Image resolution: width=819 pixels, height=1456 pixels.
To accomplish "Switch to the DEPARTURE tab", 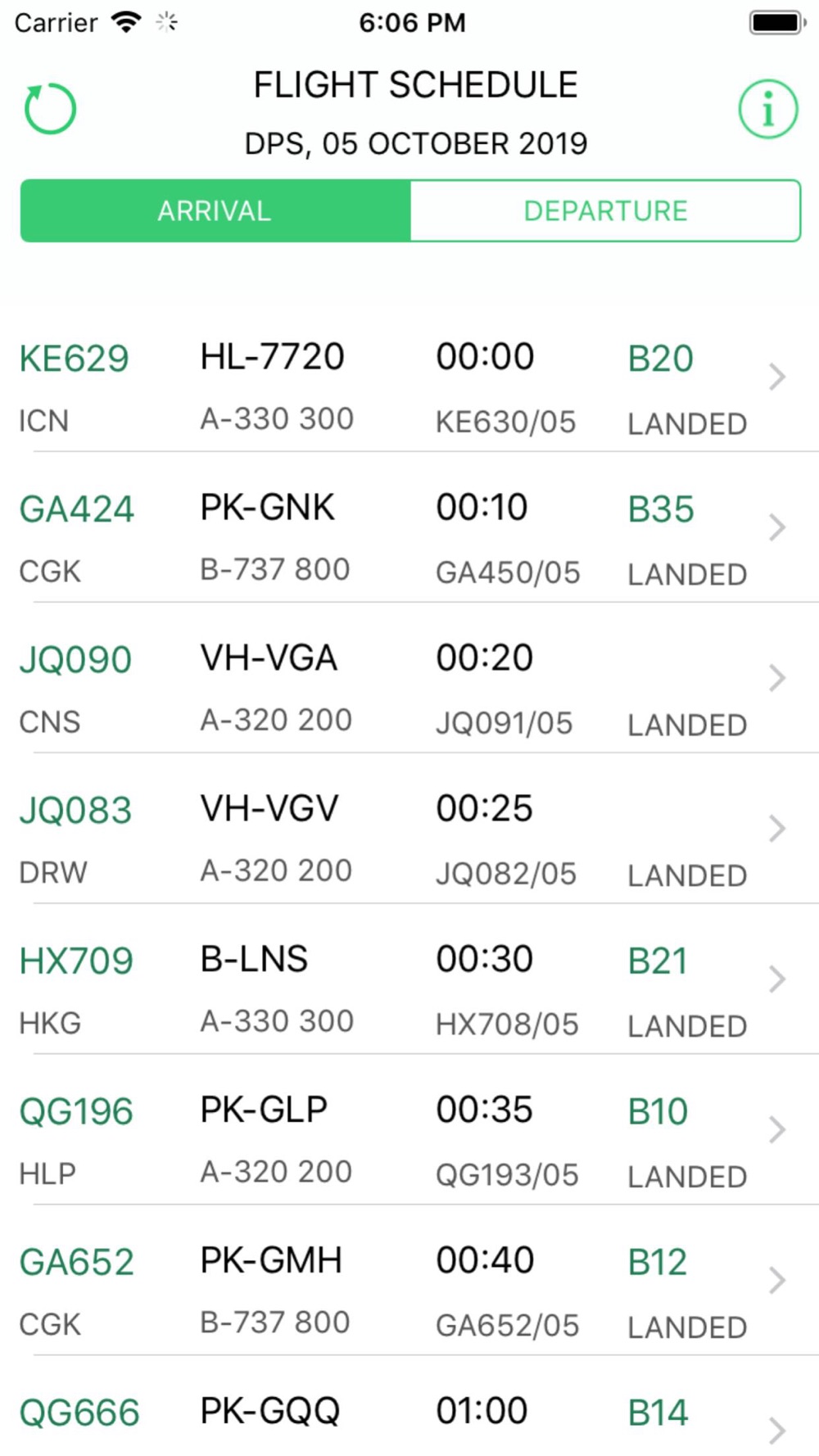I will (605, 210).
